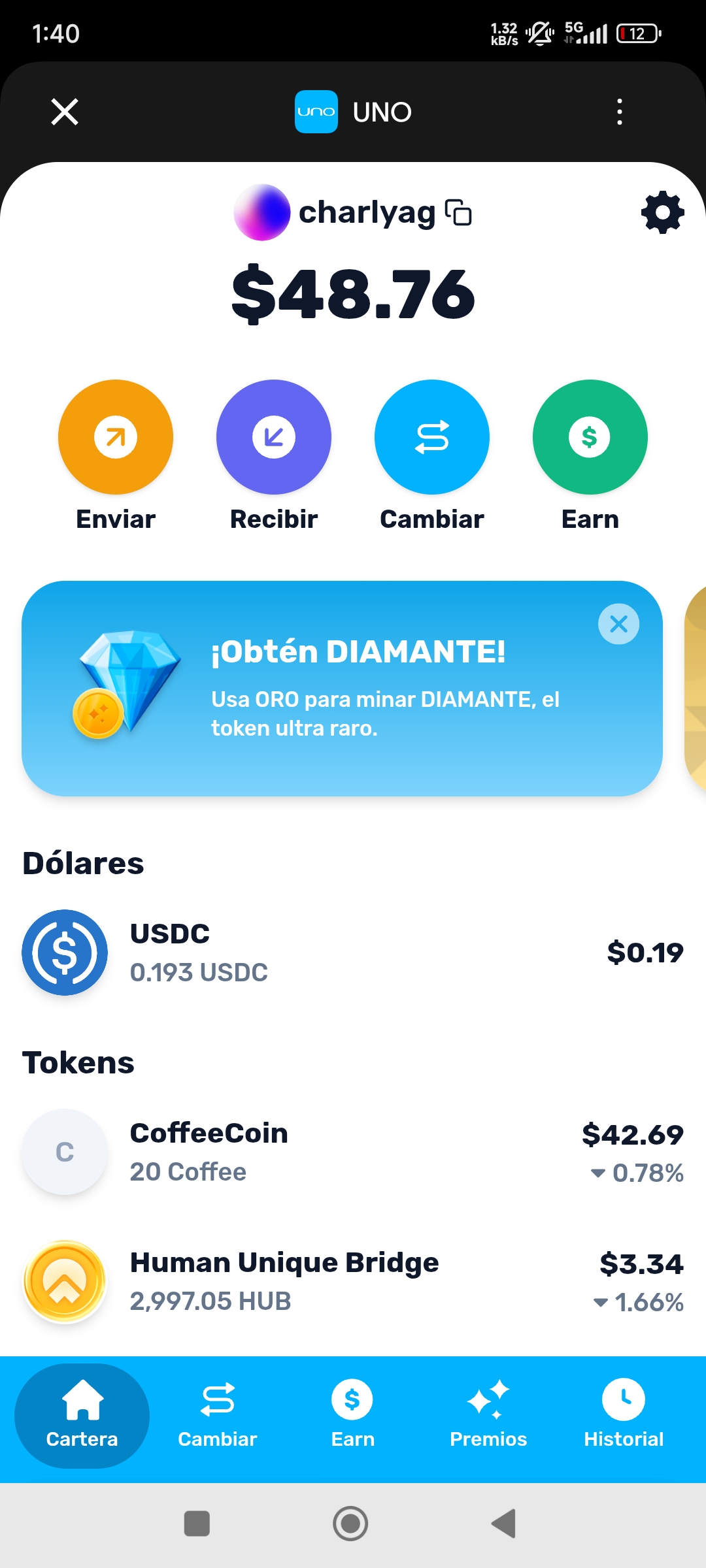
Task: Close the UNO mini app
Action: tap(65, 112)
